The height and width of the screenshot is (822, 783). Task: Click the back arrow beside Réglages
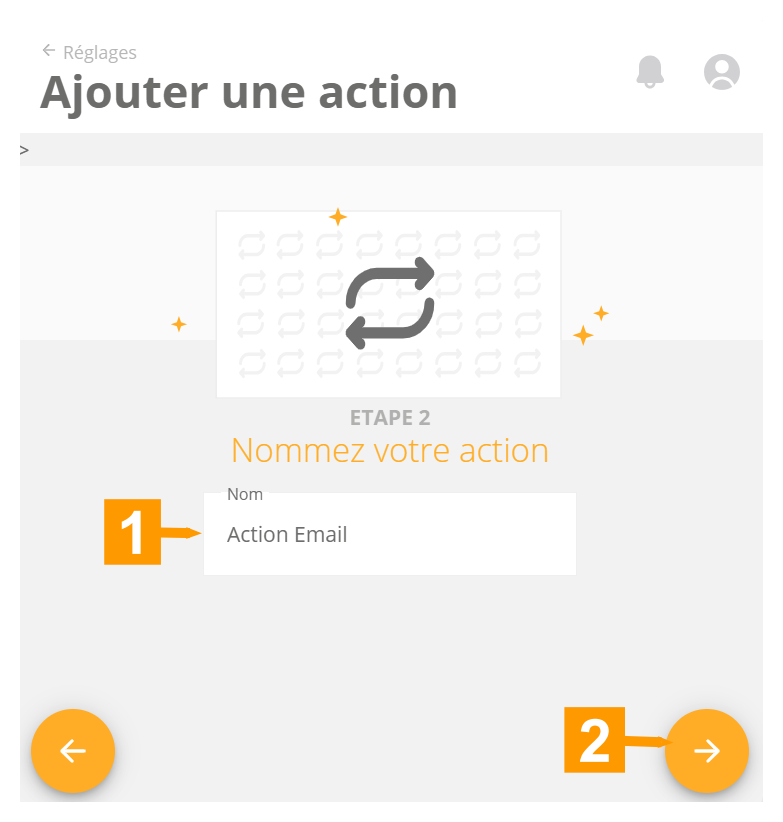(x=50, y=51)
